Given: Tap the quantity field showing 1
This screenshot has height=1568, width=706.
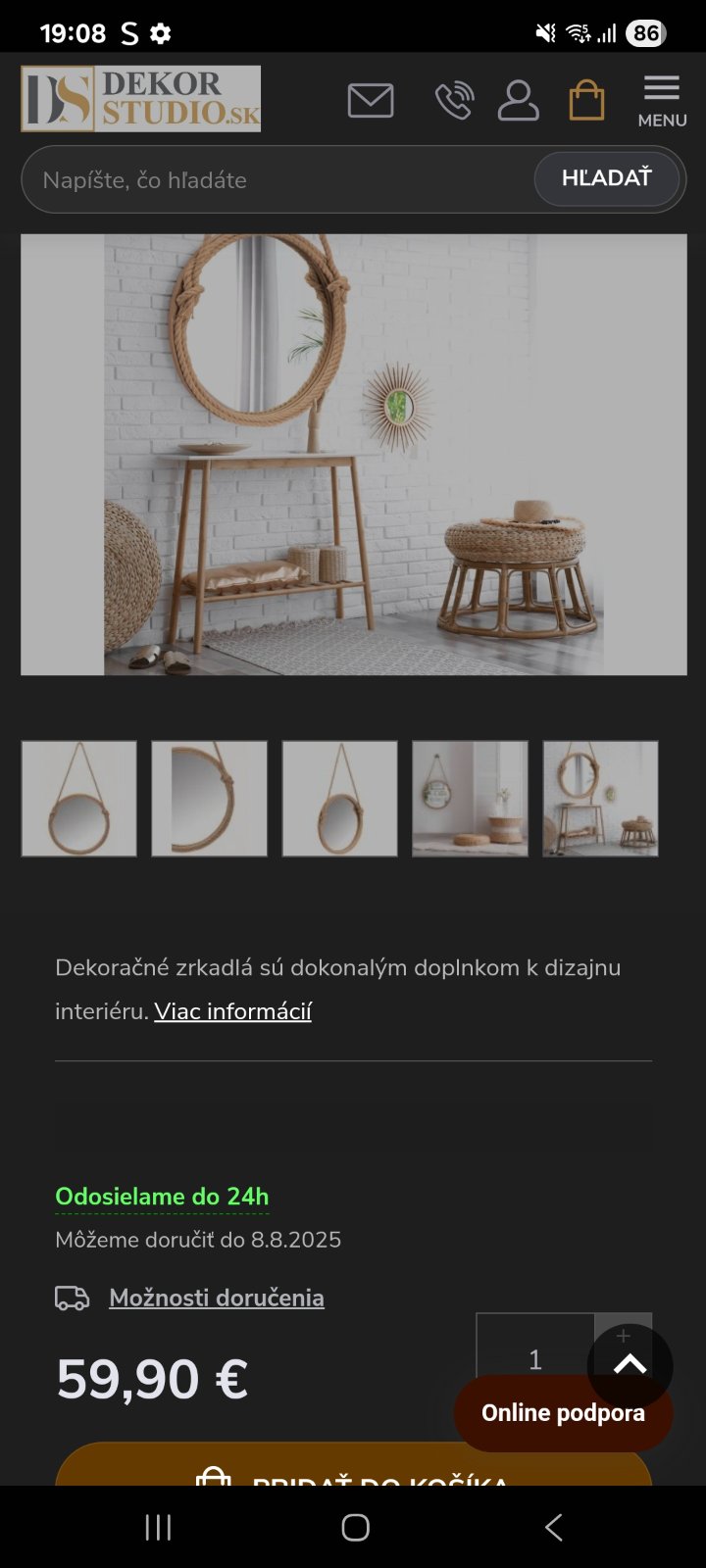Looking at the screenshot, I should (x=535, y=1357).
